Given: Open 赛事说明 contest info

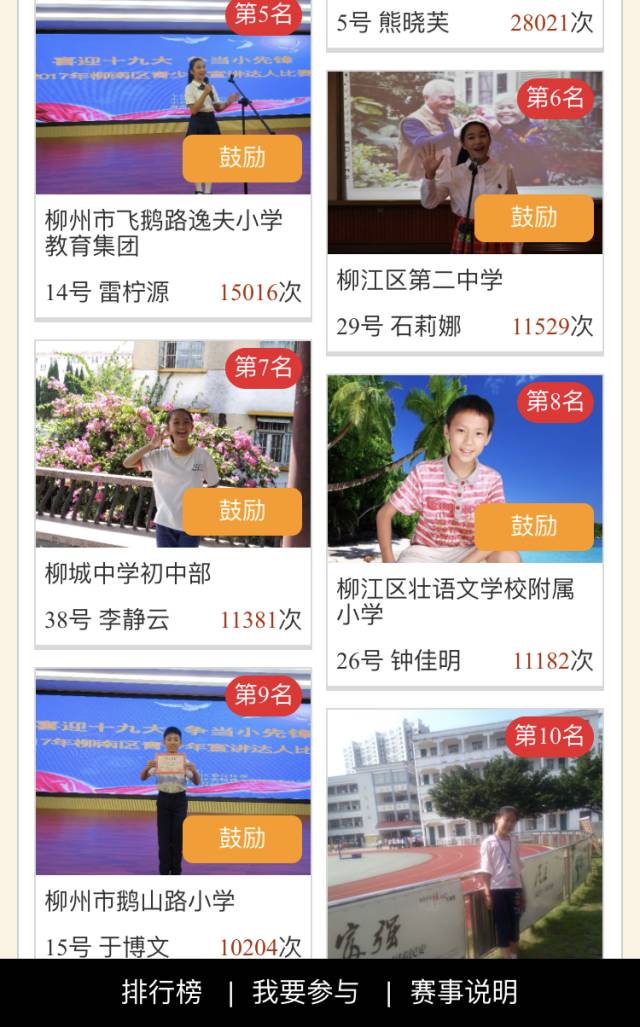Looking at the screenshot, I should [x=464, y=992].
